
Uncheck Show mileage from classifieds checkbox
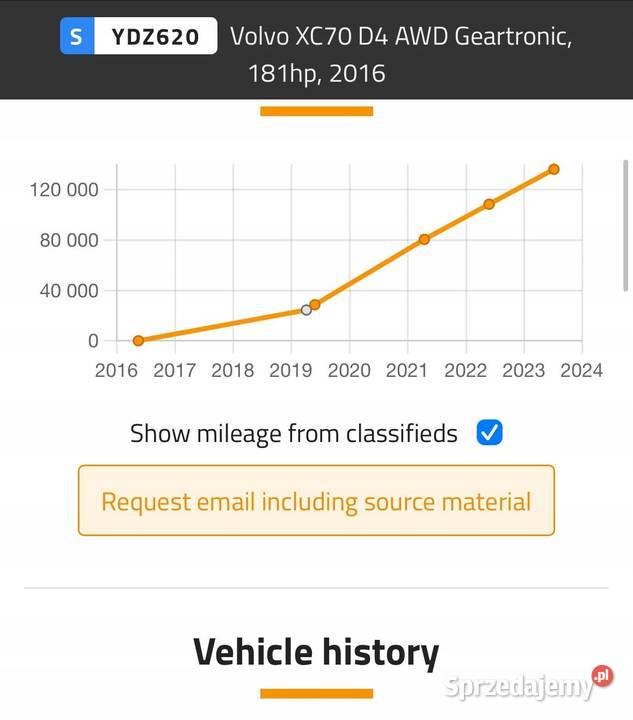coord(489,433)
